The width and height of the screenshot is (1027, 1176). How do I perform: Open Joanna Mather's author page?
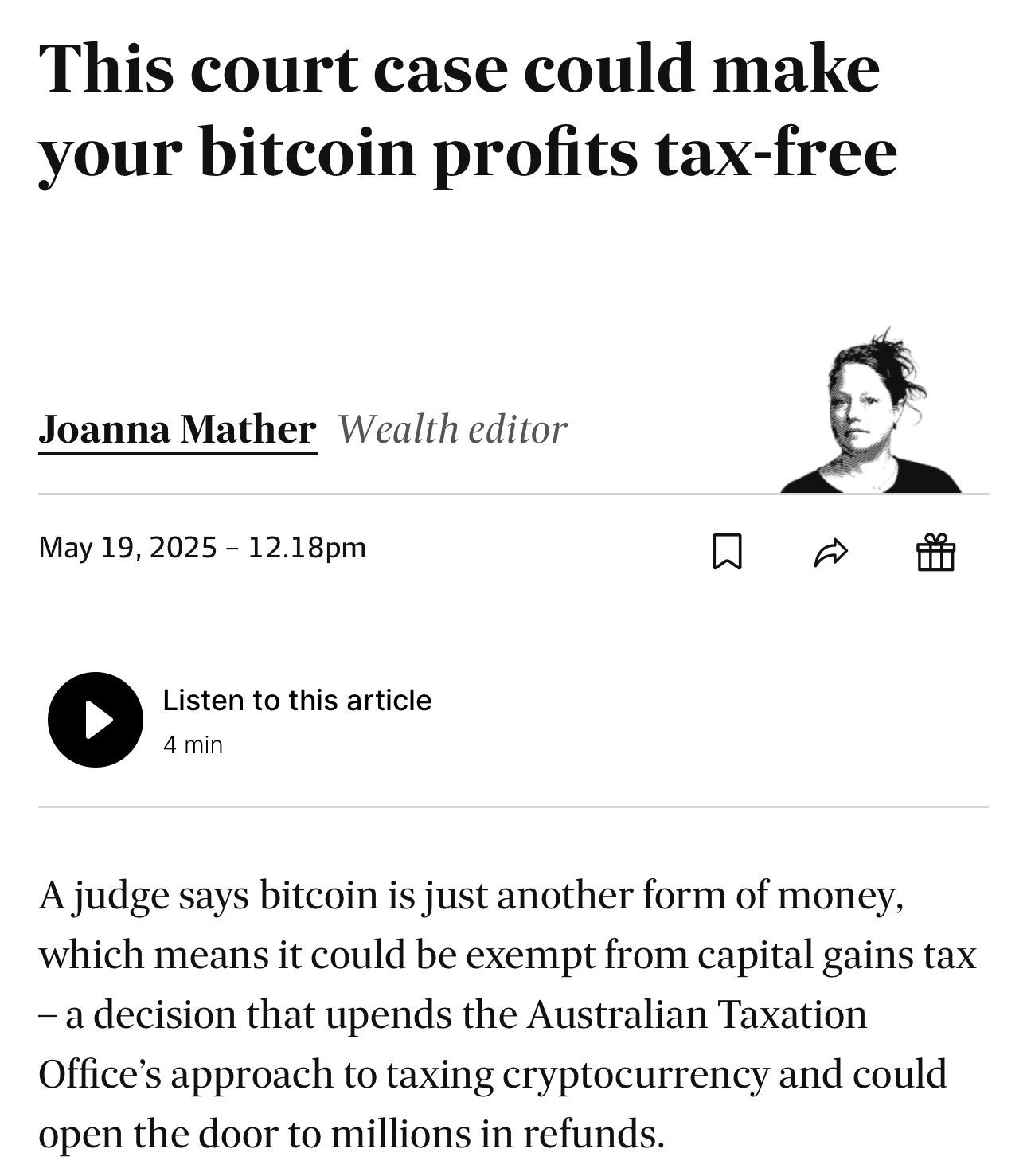pos(177,430)
